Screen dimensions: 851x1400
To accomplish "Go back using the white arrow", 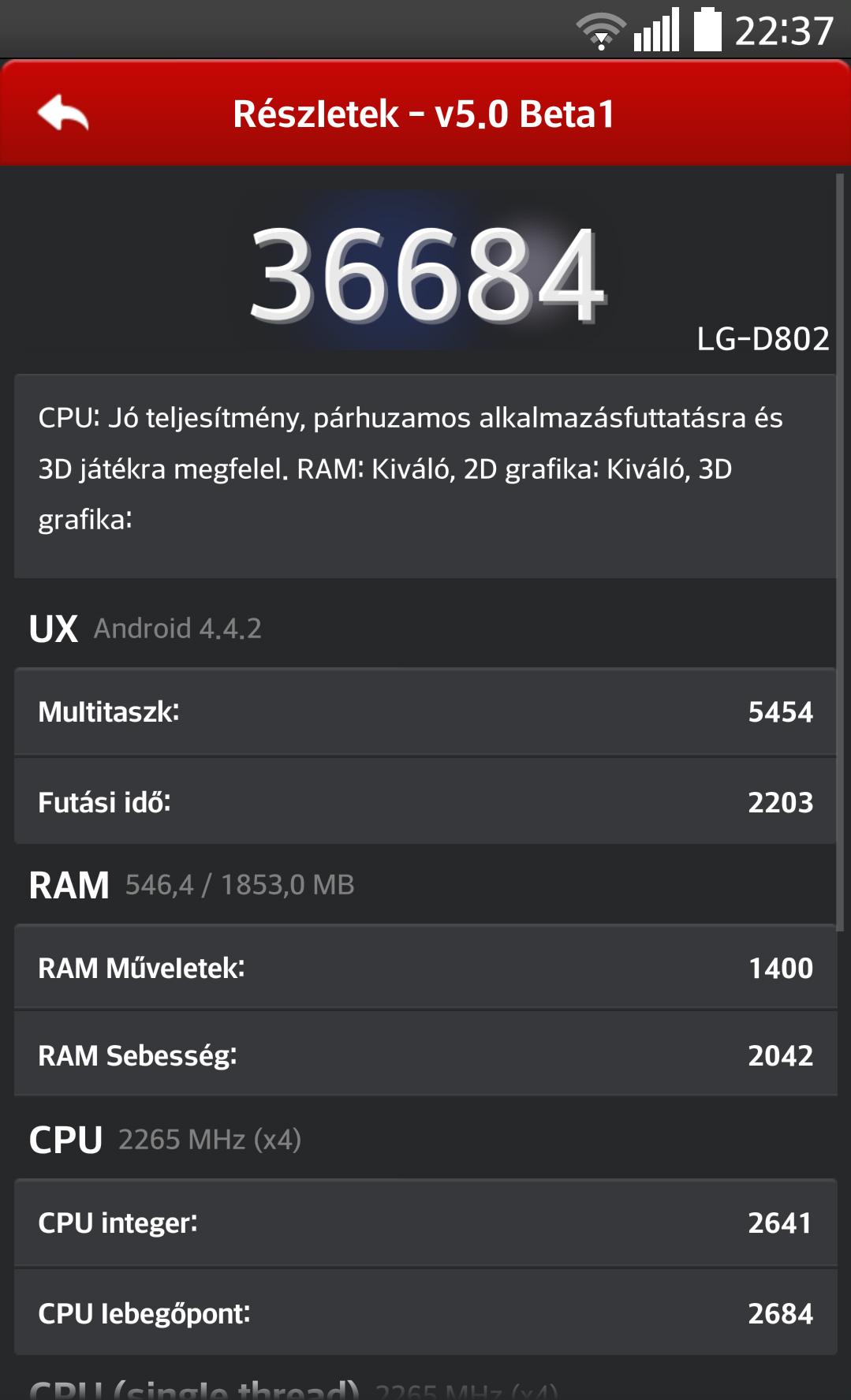I will 63,114.
